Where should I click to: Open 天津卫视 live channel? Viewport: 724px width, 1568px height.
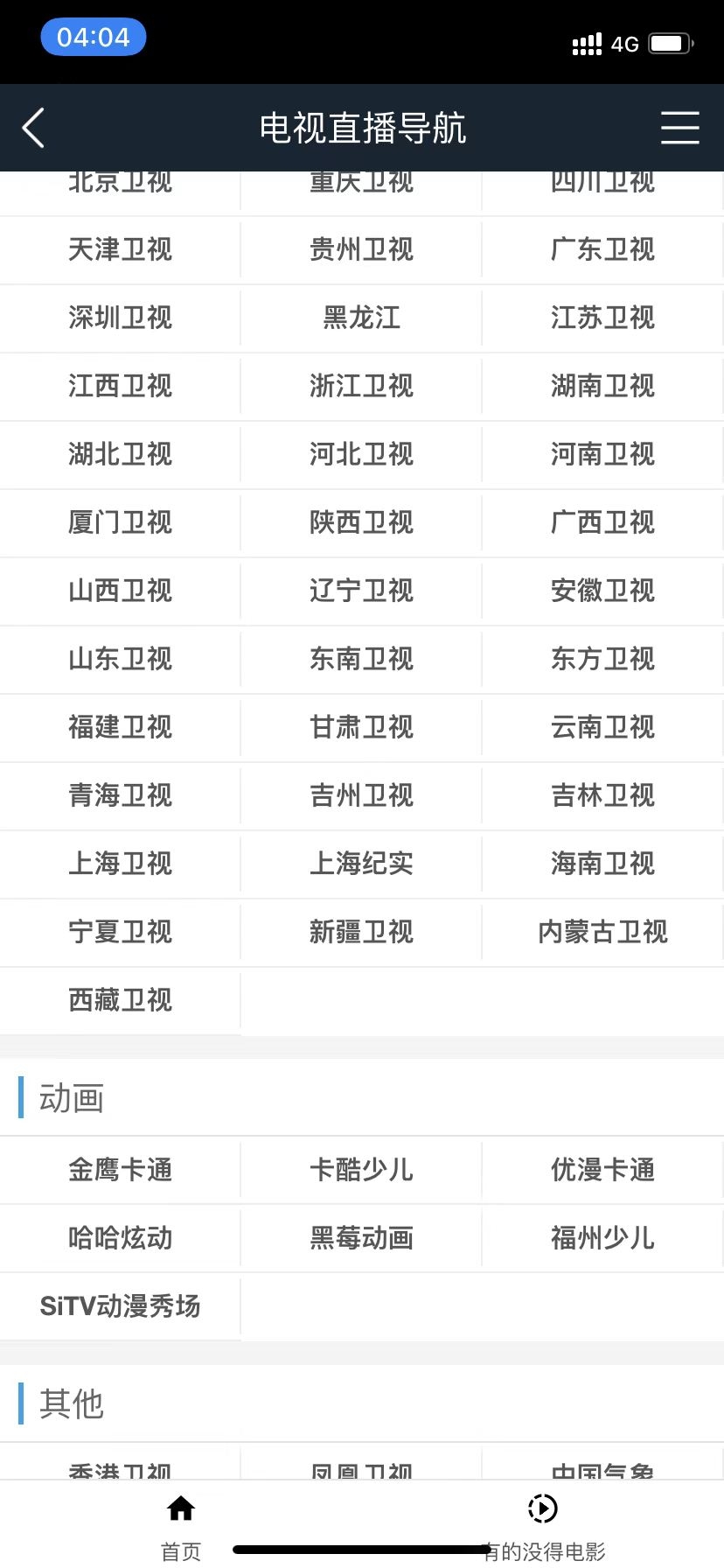[x=121, y=249]
